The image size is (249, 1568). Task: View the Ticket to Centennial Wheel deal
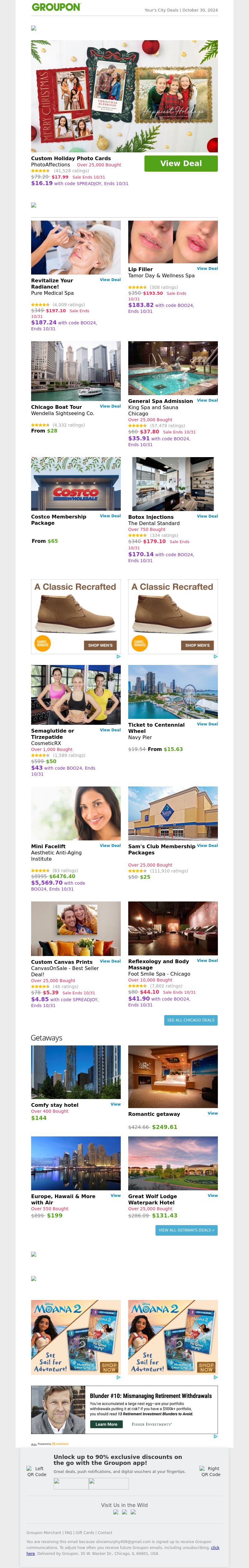[207, 724]
